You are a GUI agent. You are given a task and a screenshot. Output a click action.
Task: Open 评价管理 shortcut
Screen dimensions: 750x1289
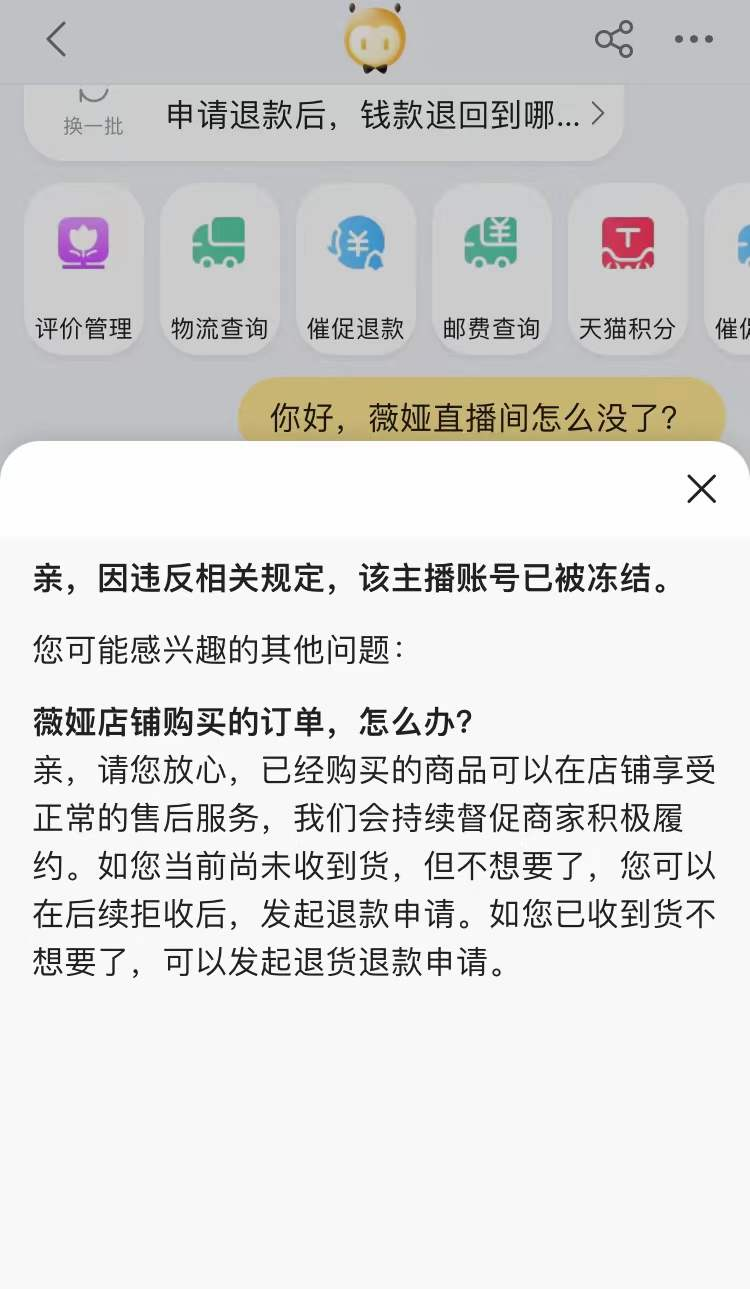(x=84, y=270)
